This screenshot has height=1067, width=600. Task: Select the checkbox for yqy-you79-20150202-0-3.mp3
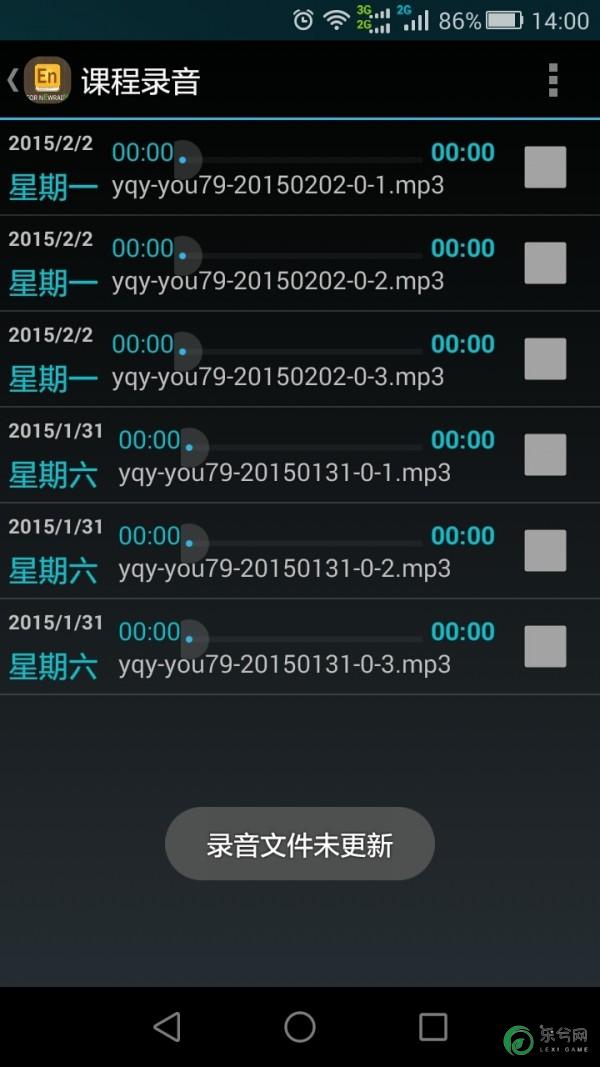pyautogui.click(x=545, y=359)
